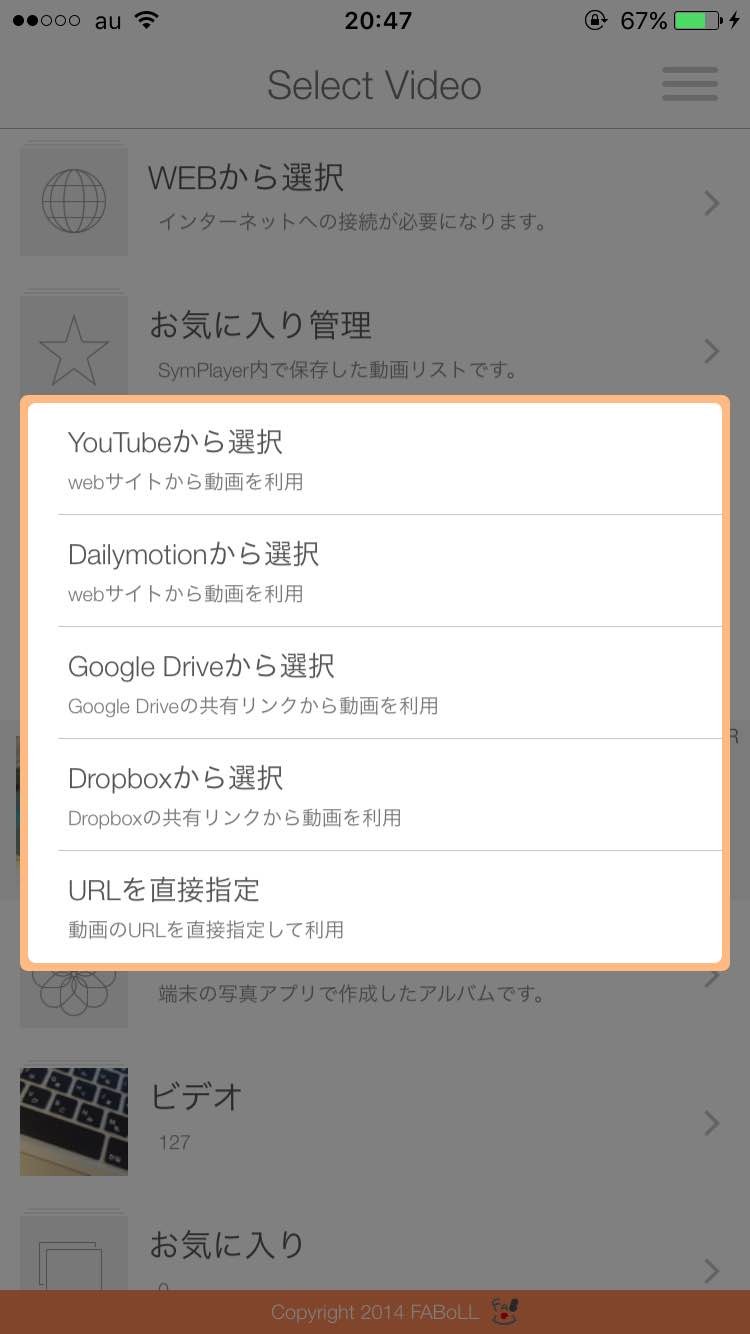
Task: Open the hamburger menu button
Action: 690,84
